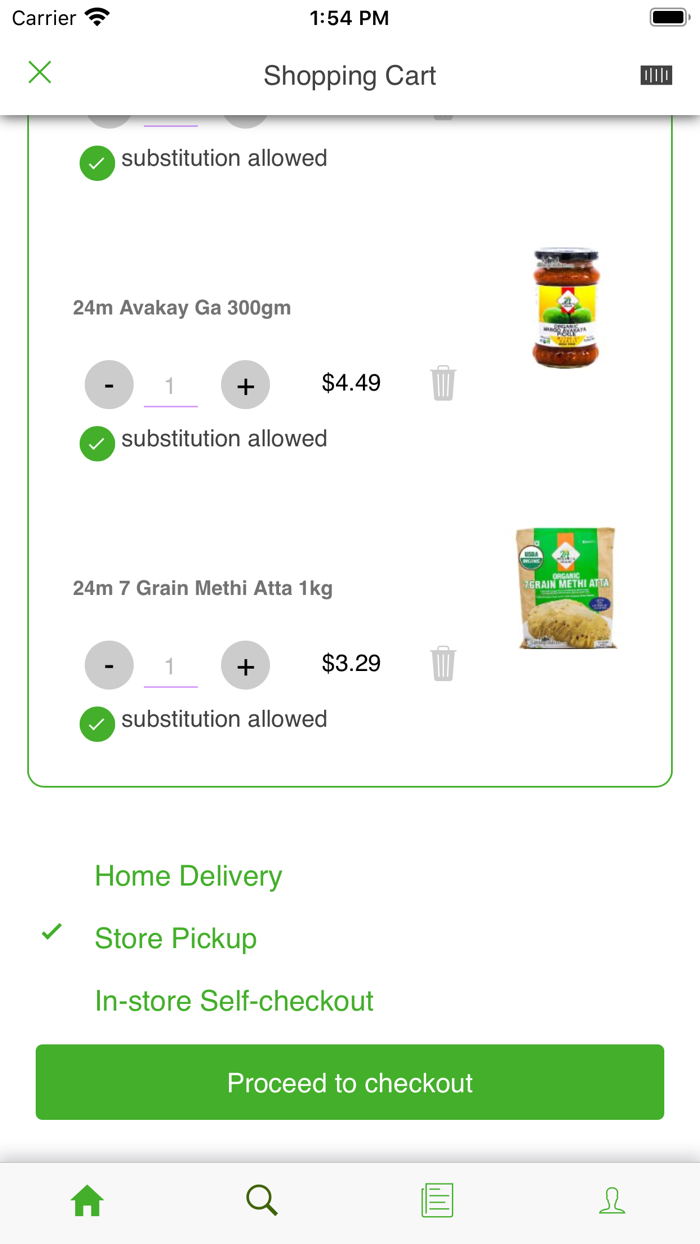Open the Search tab
The image size is (700, 1244).
(262, 1200)
